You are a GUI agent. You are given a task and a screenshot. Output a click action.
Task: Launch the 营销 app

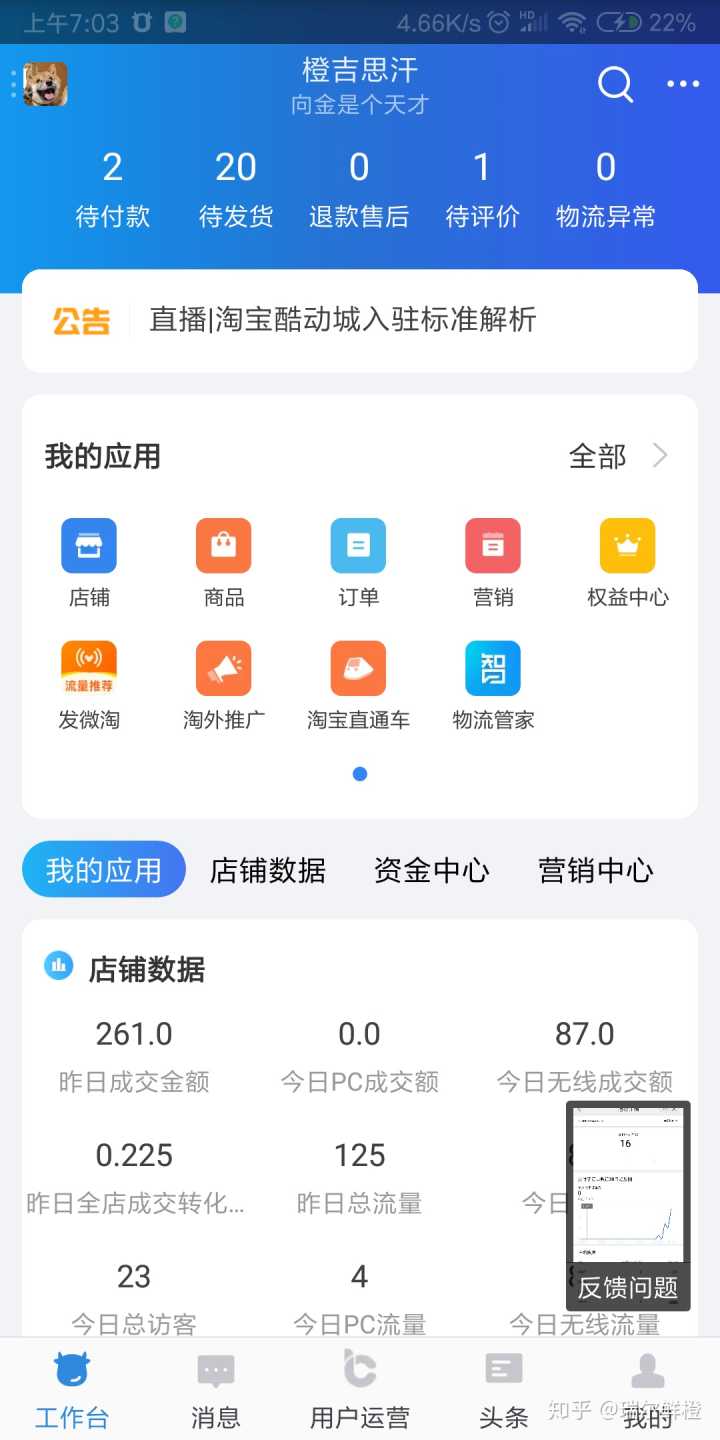click(493, 563)
